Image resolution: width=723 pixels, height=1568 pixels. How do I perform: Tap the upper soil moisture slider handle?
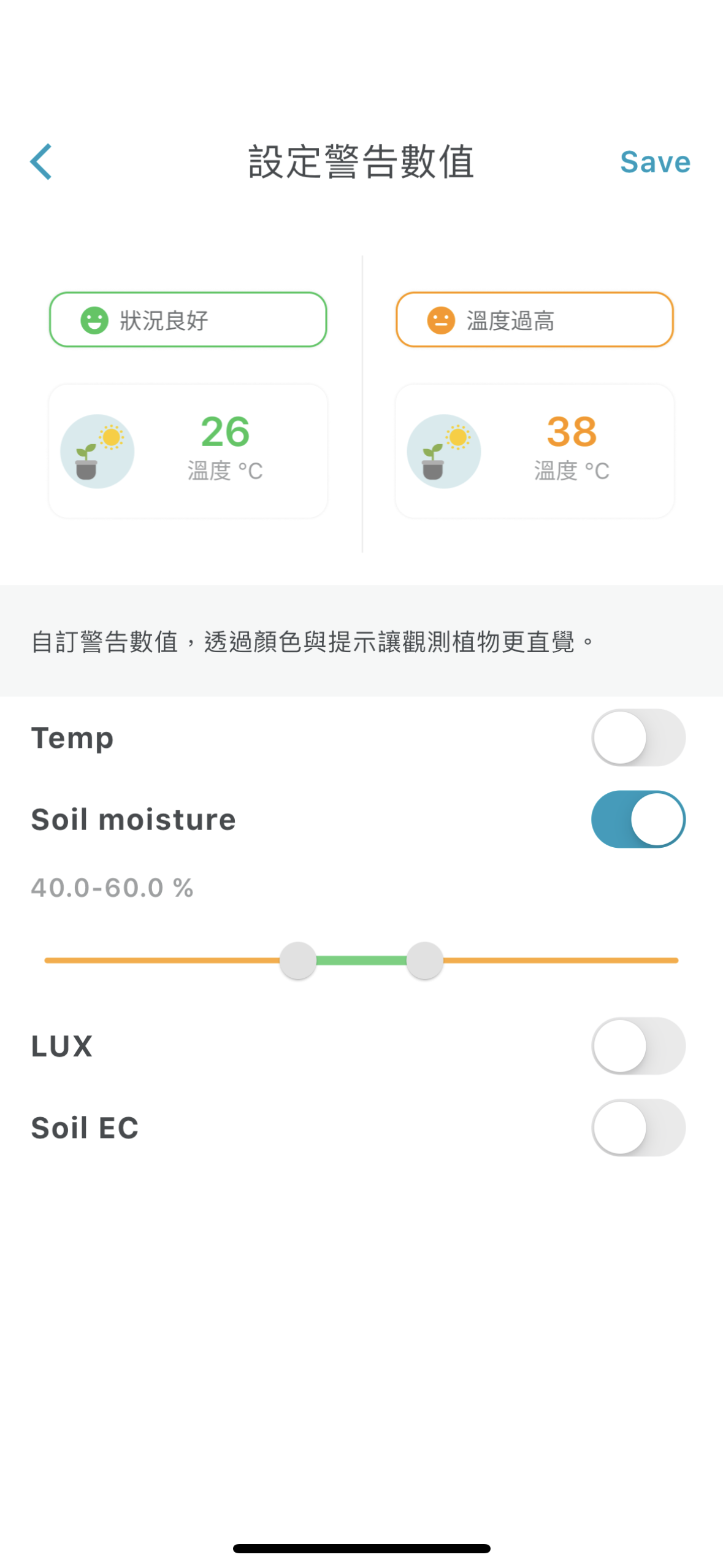coord(425,961)
